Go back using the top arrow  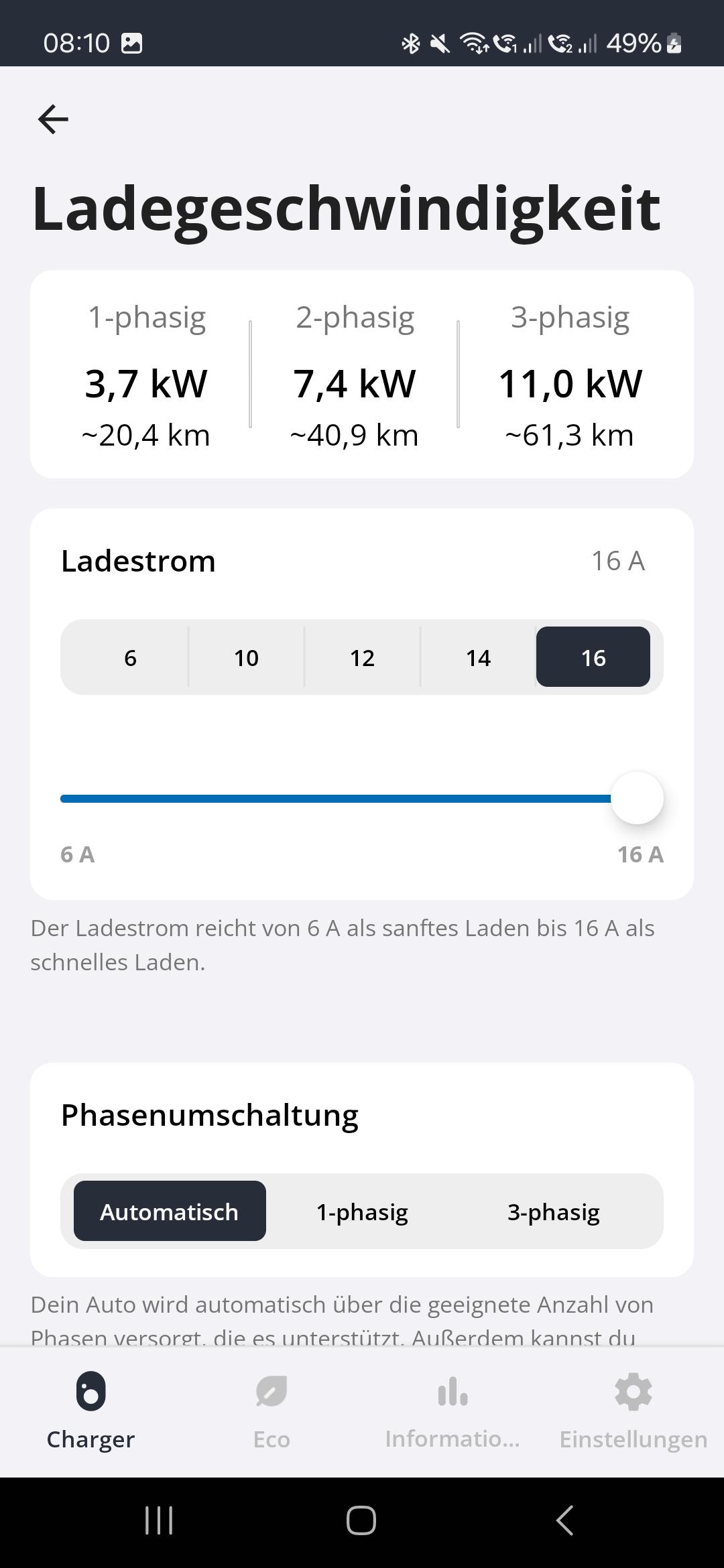[x=53, y=120]
